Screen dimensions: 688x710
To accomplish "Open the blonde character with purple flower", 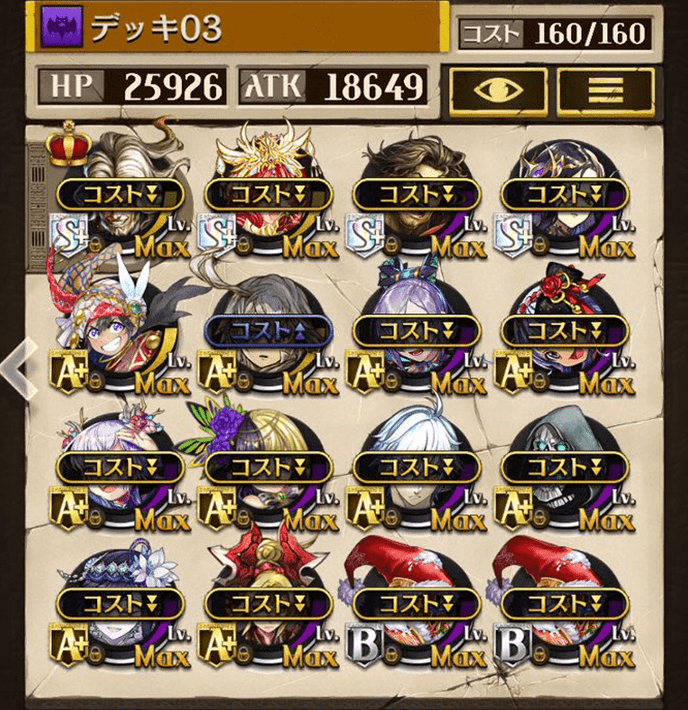I will [x=267, y=465].
